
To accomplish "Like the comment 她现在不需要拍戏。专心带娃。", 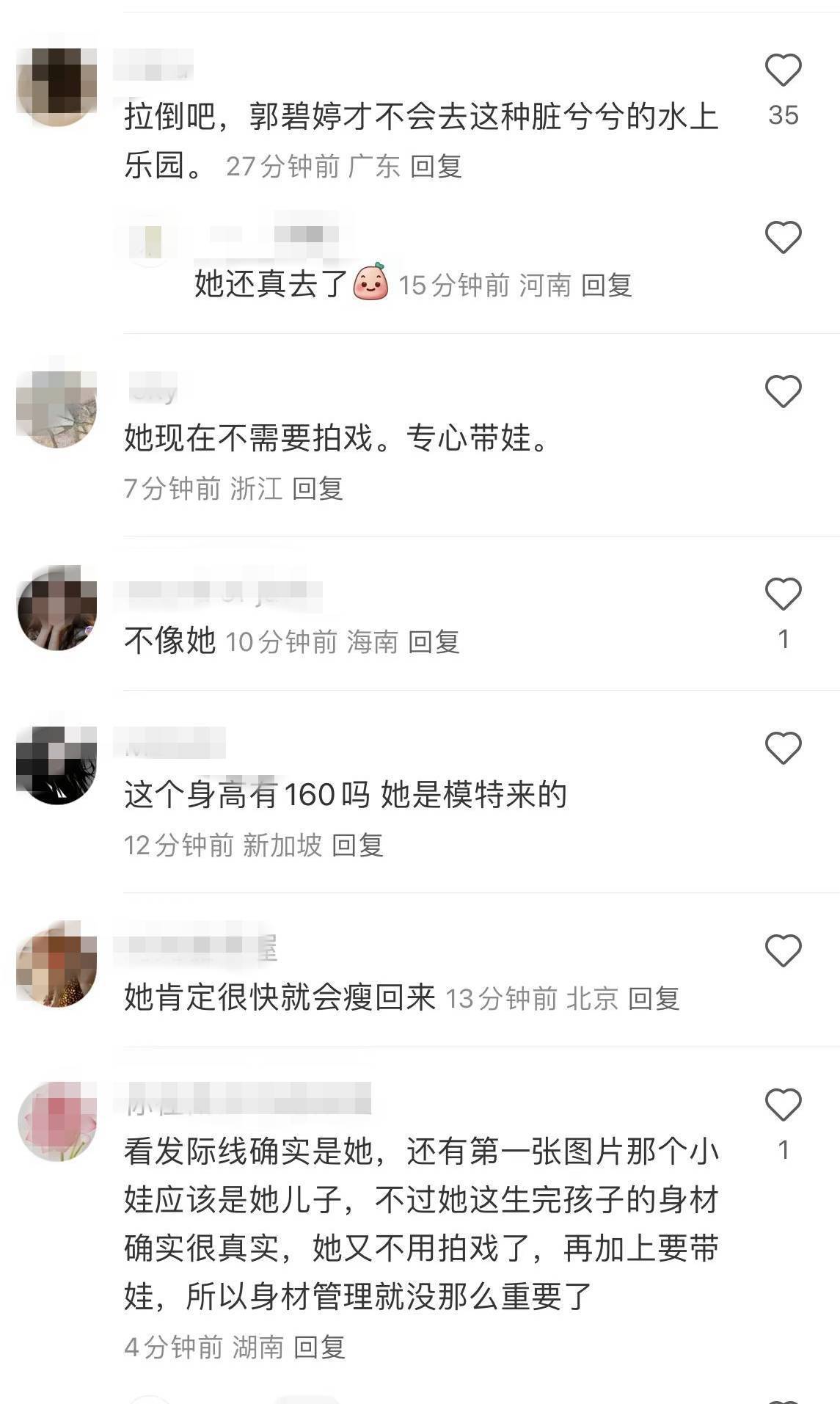I will (x=783, y=391).
